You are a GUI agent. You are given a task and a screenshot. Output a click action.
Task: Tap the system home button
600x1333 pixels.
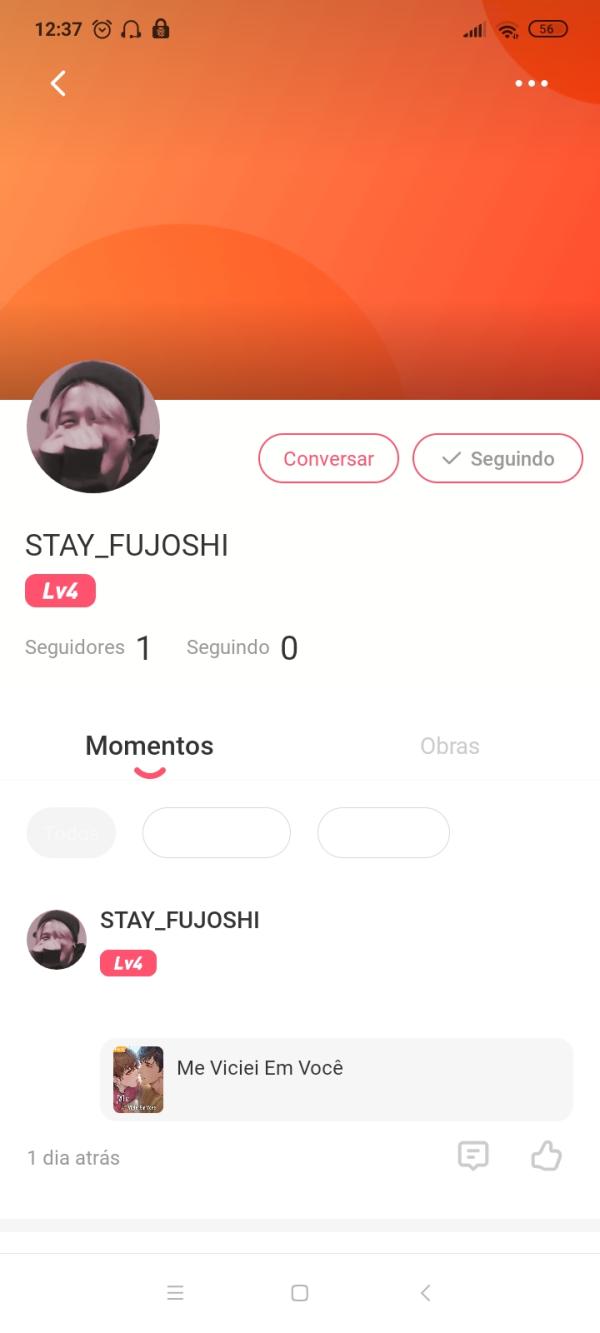click(x=299, y=1293)
